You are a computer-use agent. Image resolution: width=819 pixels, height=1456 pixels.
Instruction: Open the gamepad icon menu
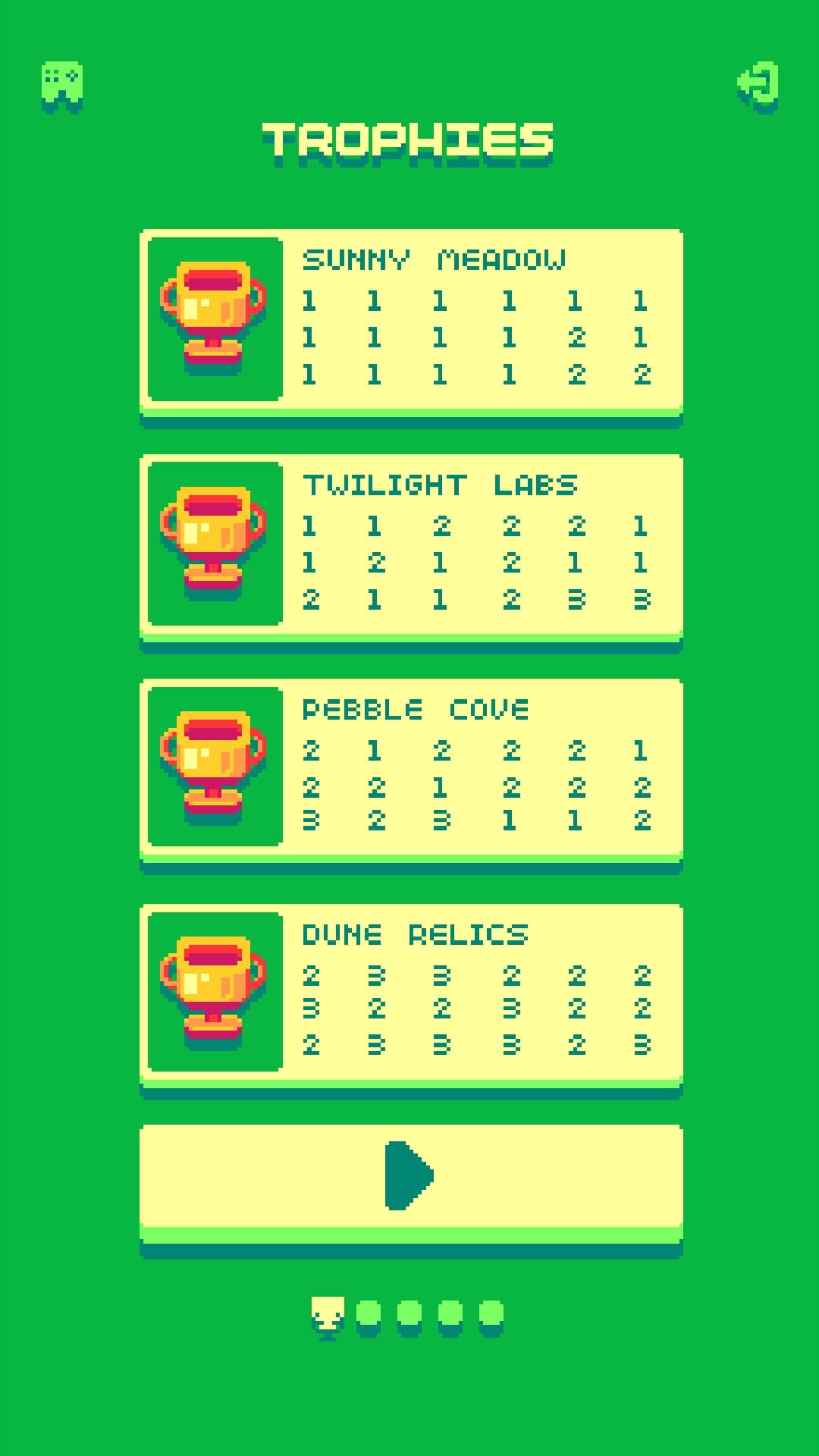[61, 84]
